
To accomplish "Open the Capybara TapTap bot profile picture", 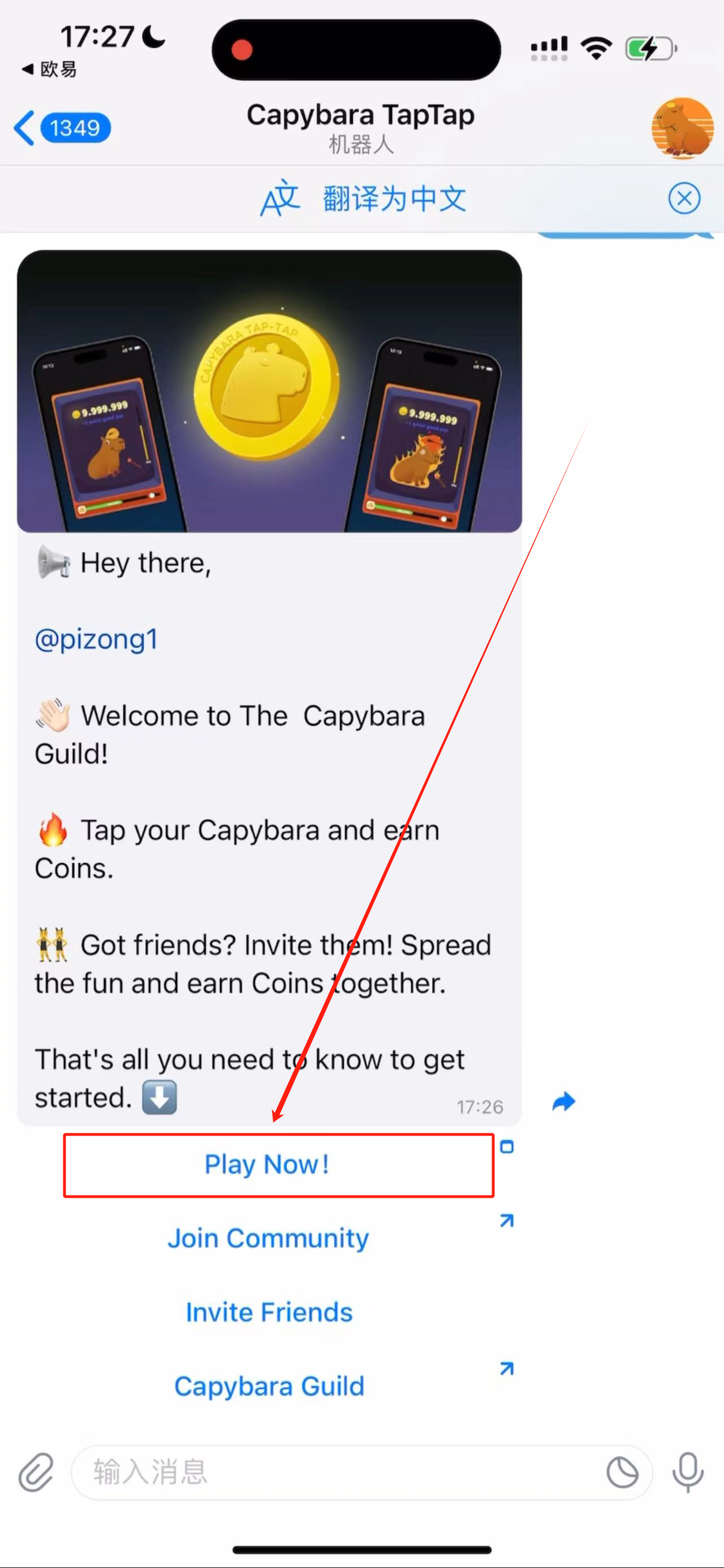I will 682,128.
